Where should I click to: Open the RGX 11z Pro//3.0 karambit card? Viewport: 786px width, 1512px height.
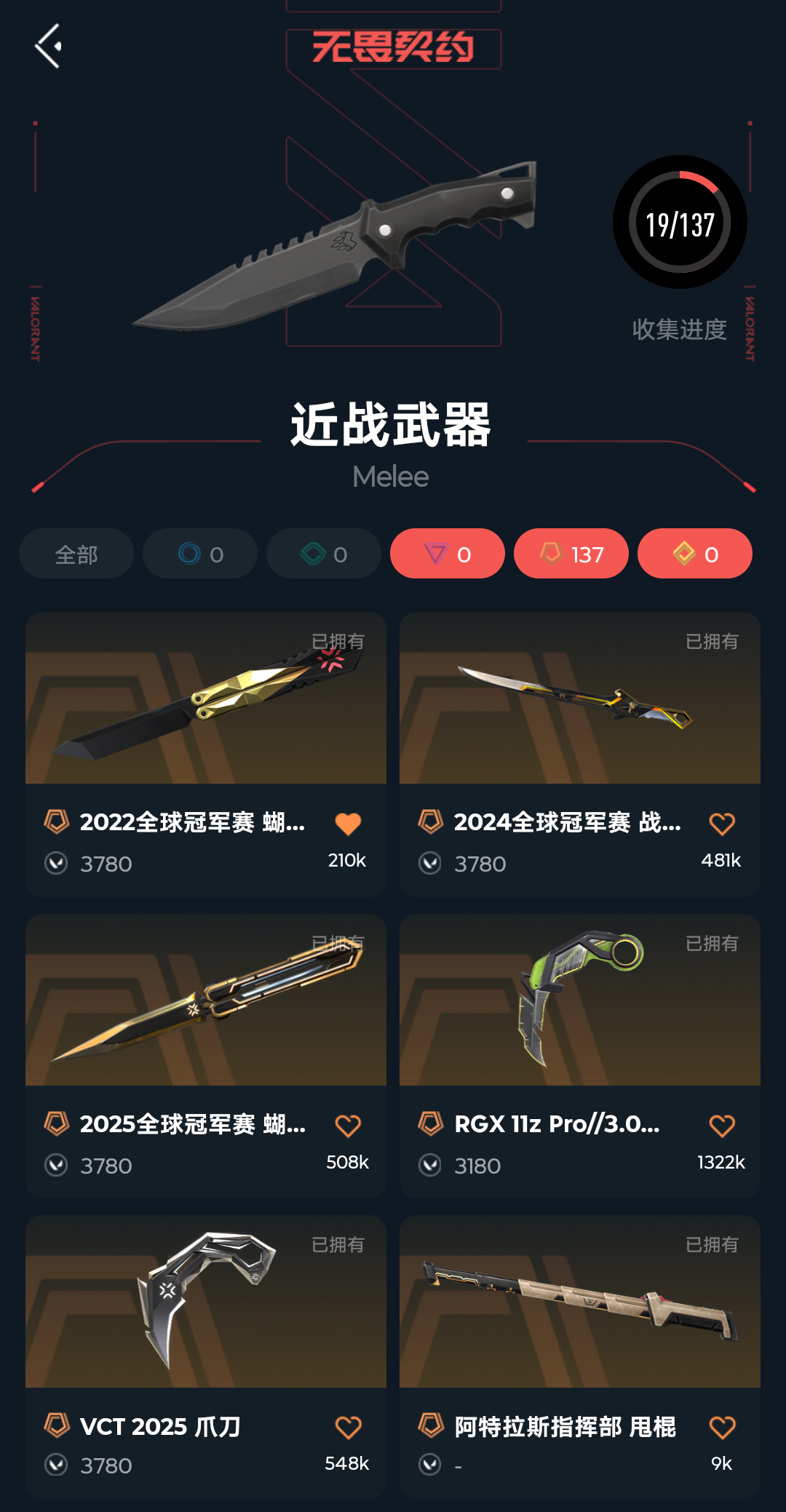pos(580,1056)
